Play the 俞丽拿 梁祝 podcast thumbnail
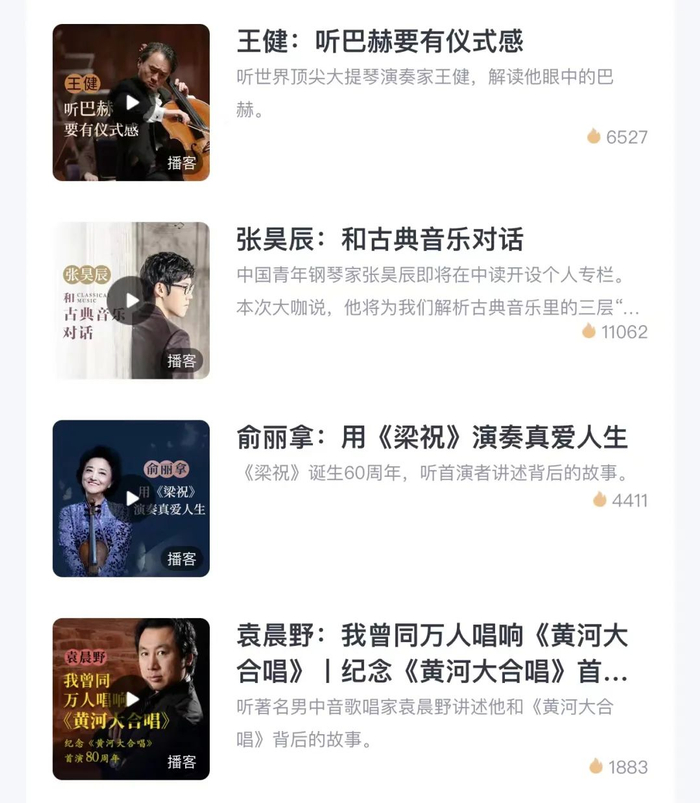The width and height of the screenshot is (700, 803). [131, 498]
